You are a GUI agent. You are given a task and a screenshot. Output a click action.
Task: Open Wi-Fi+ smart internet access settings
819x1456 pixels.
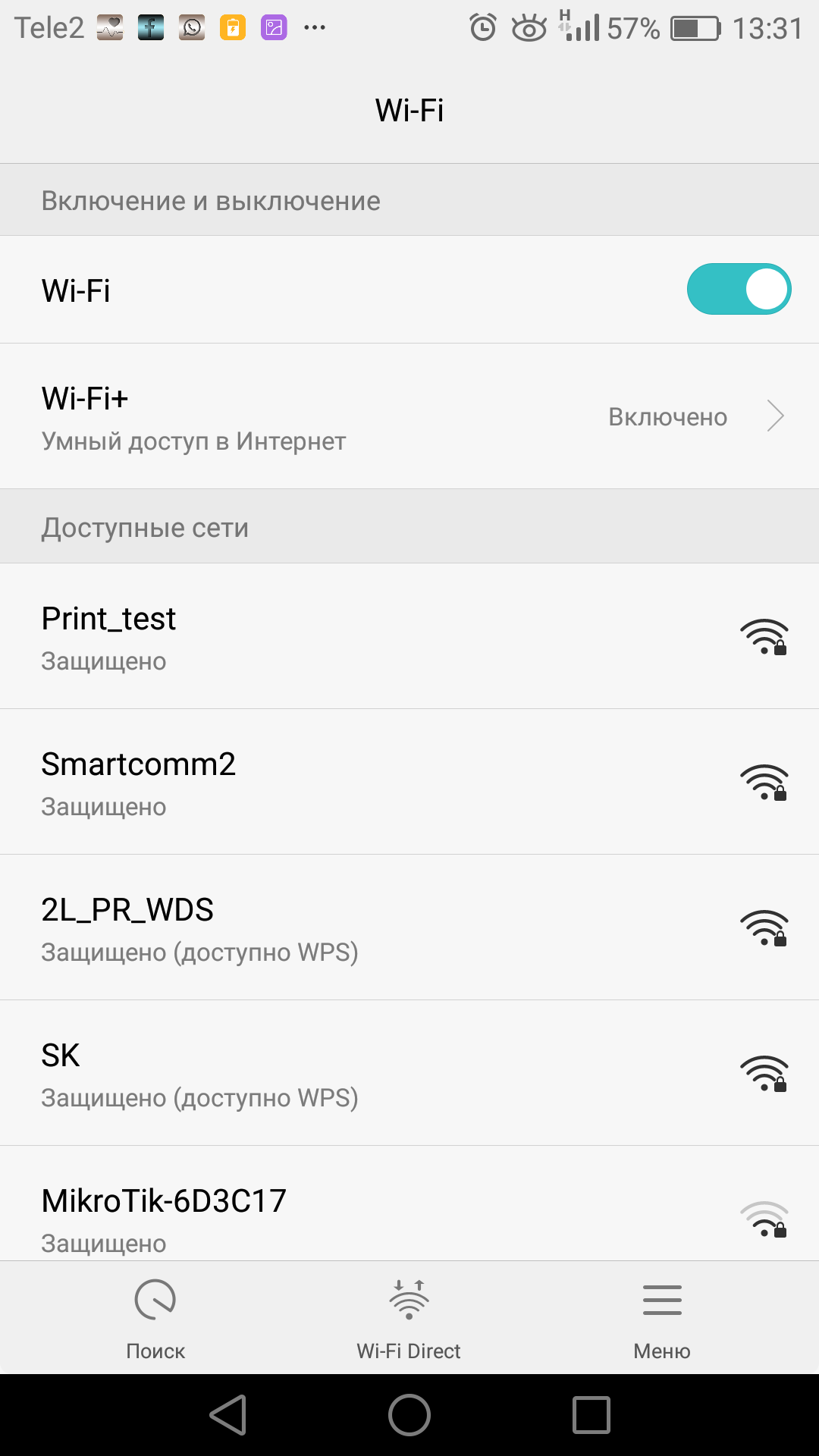[409, 416]
